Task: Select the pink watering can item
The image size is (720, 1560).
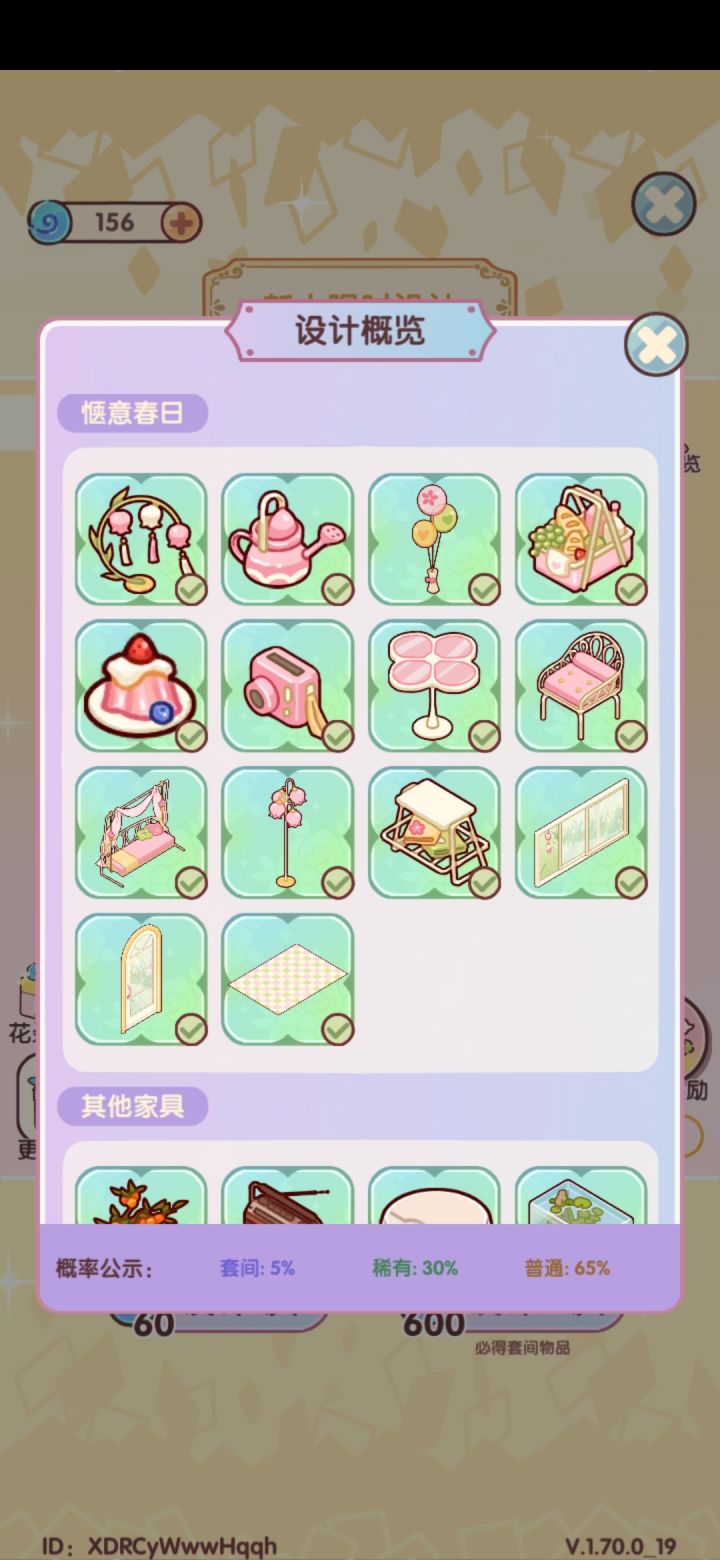Action: (288, 541)
